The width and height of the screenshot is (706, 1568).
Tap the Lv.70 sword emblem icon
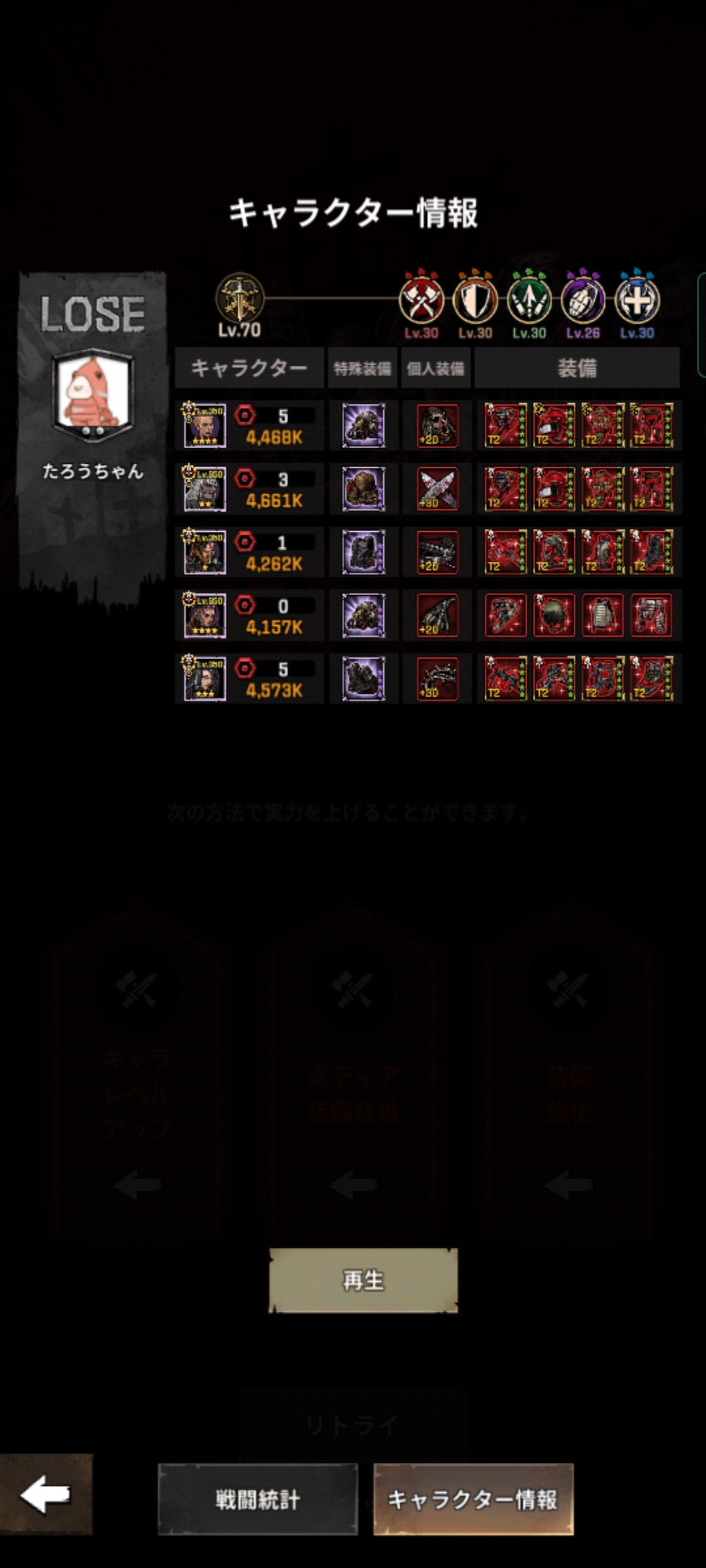[x=240, y=299]
